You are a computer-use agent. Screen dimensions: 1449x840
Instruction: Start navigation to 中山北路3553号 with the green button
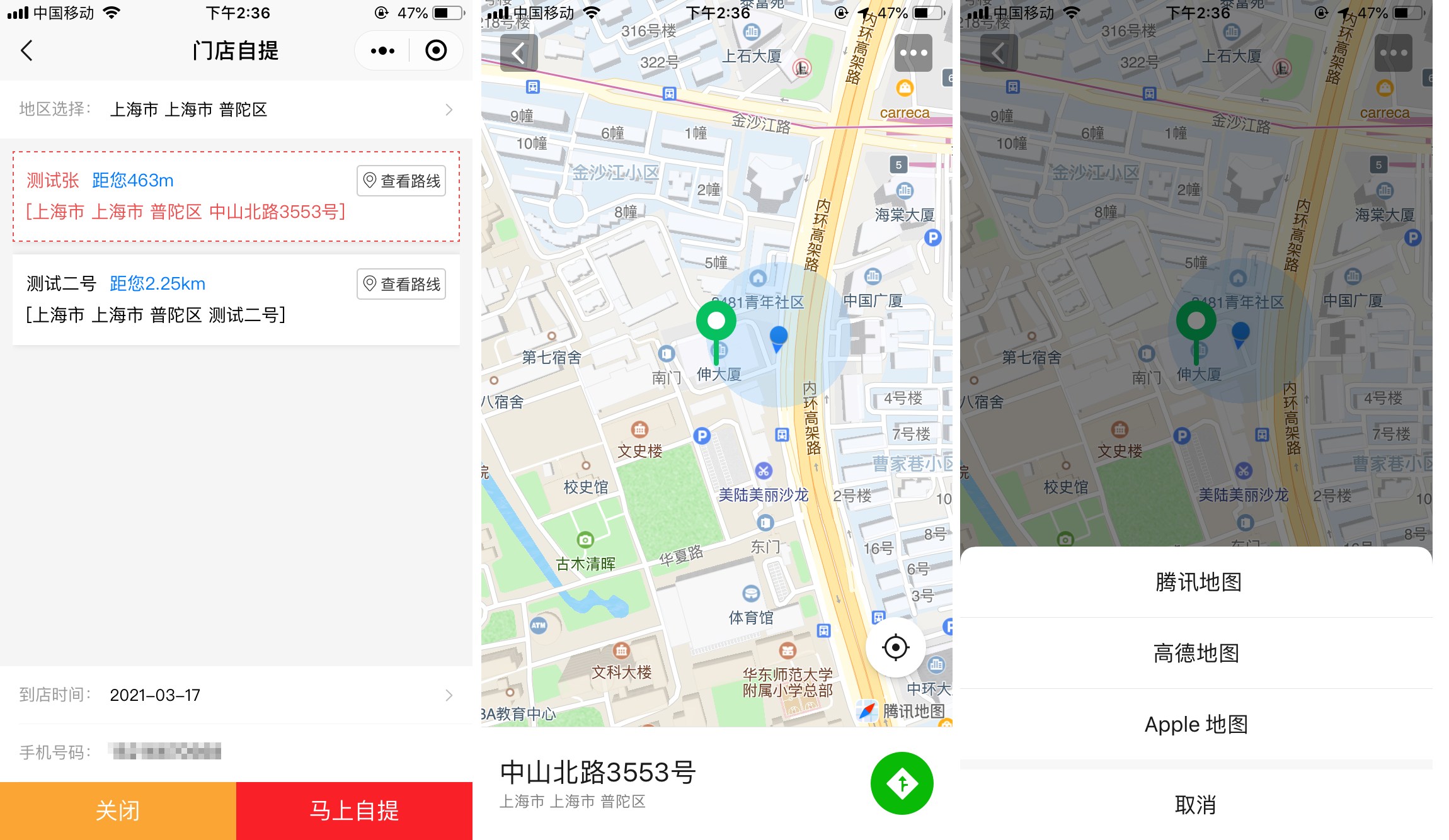click(902, 783)
